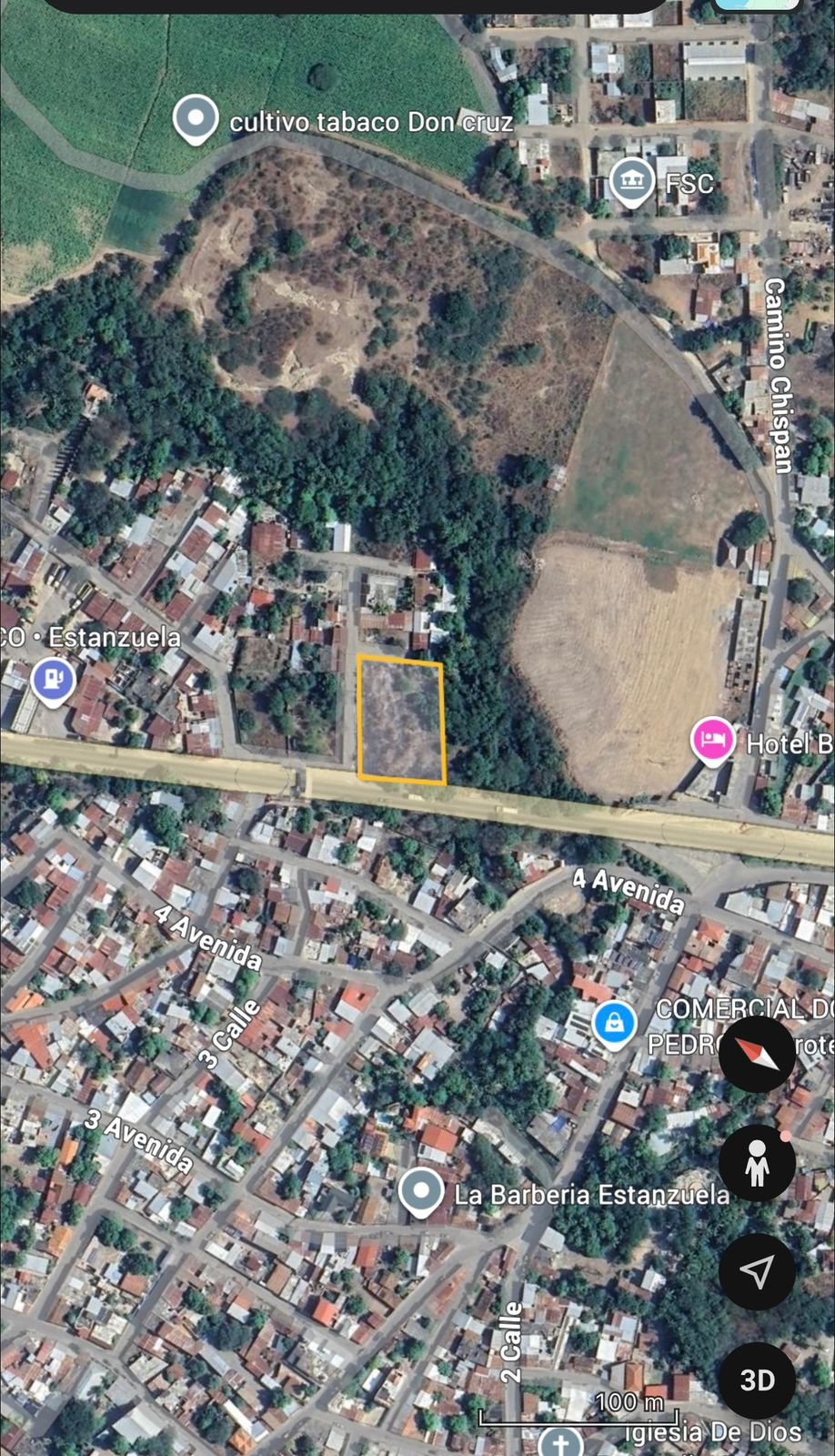Reset map orientation with the compass
The height and width of the screenshot is (1456, 835).
[x=757, y=1054]
